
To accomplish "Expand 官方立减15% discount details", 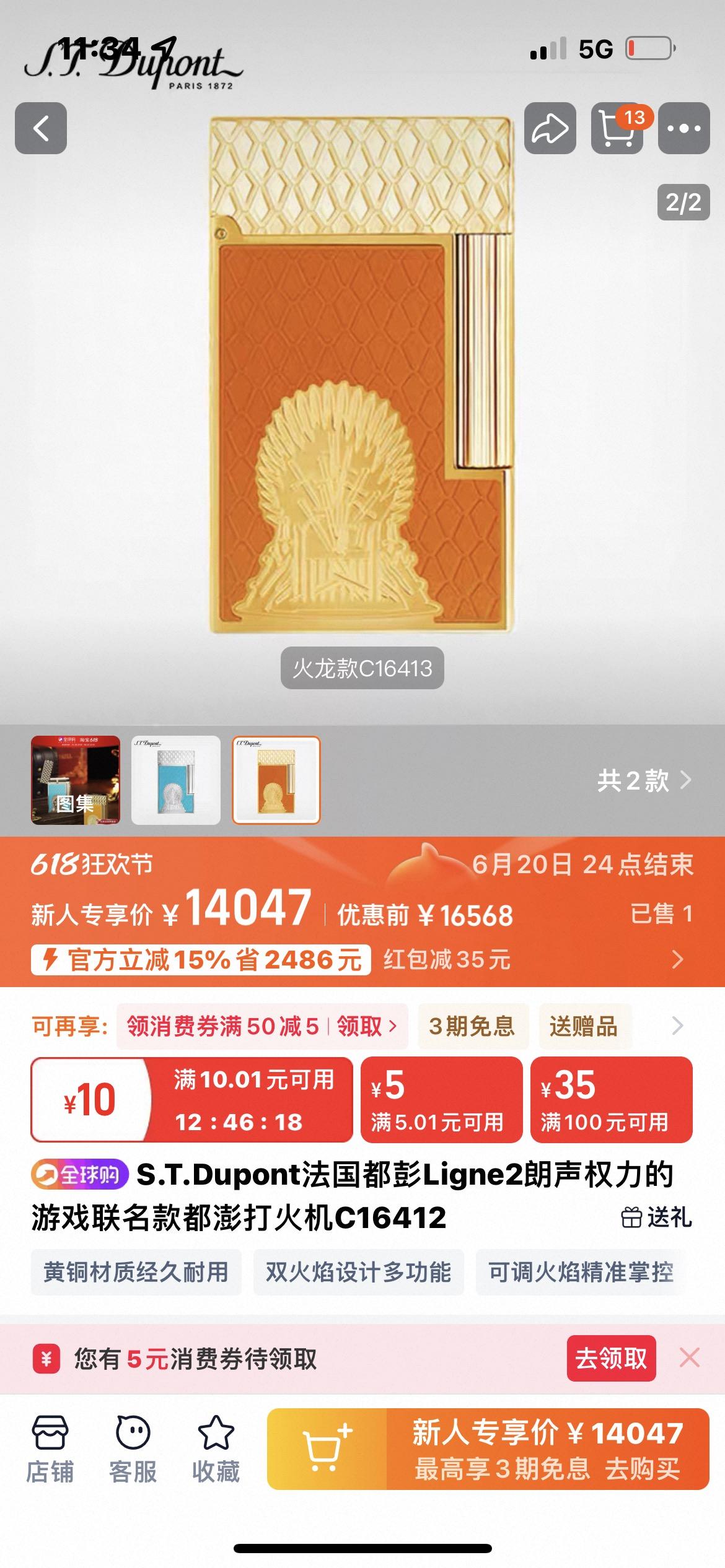I will (x=678, y=959).
